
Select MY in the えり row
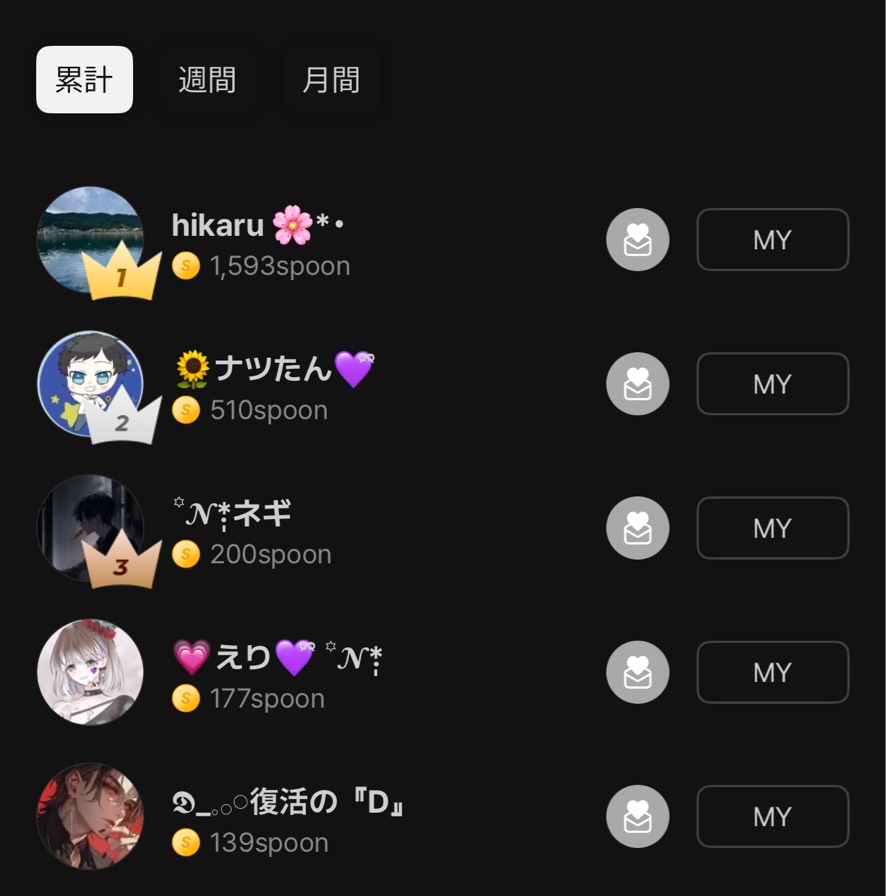click(772, 672)
